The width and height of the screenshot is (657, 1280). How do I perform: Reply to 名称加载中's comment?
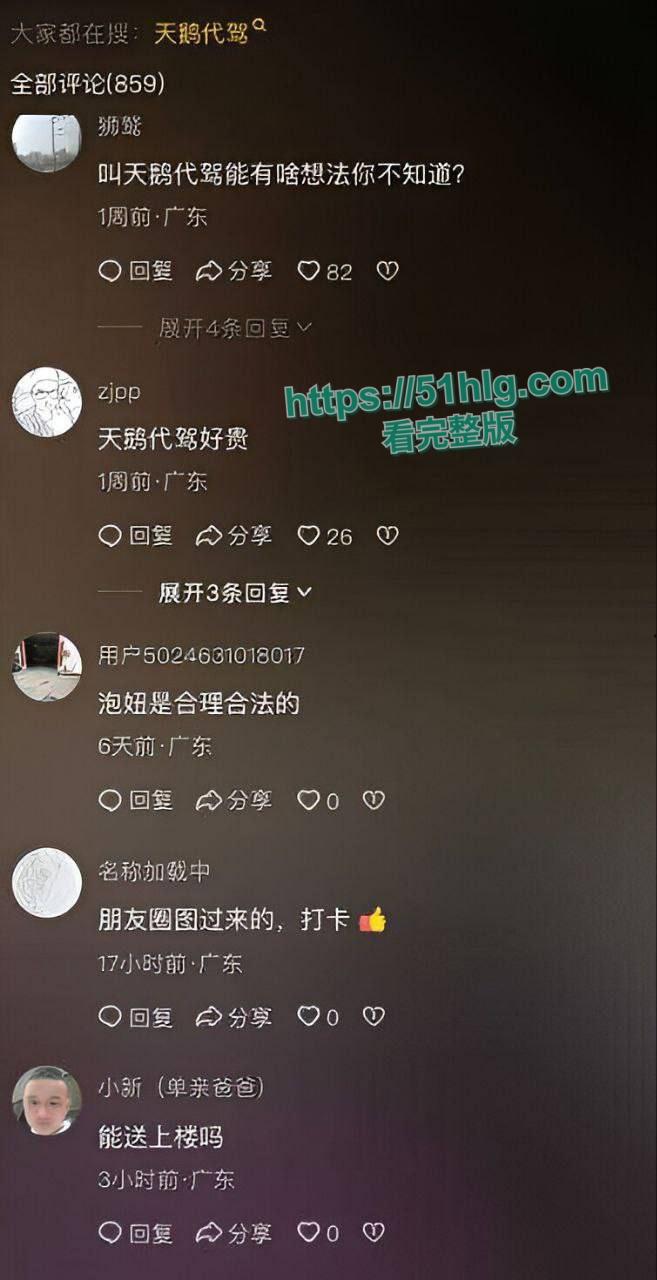(x=136, y=1017)
